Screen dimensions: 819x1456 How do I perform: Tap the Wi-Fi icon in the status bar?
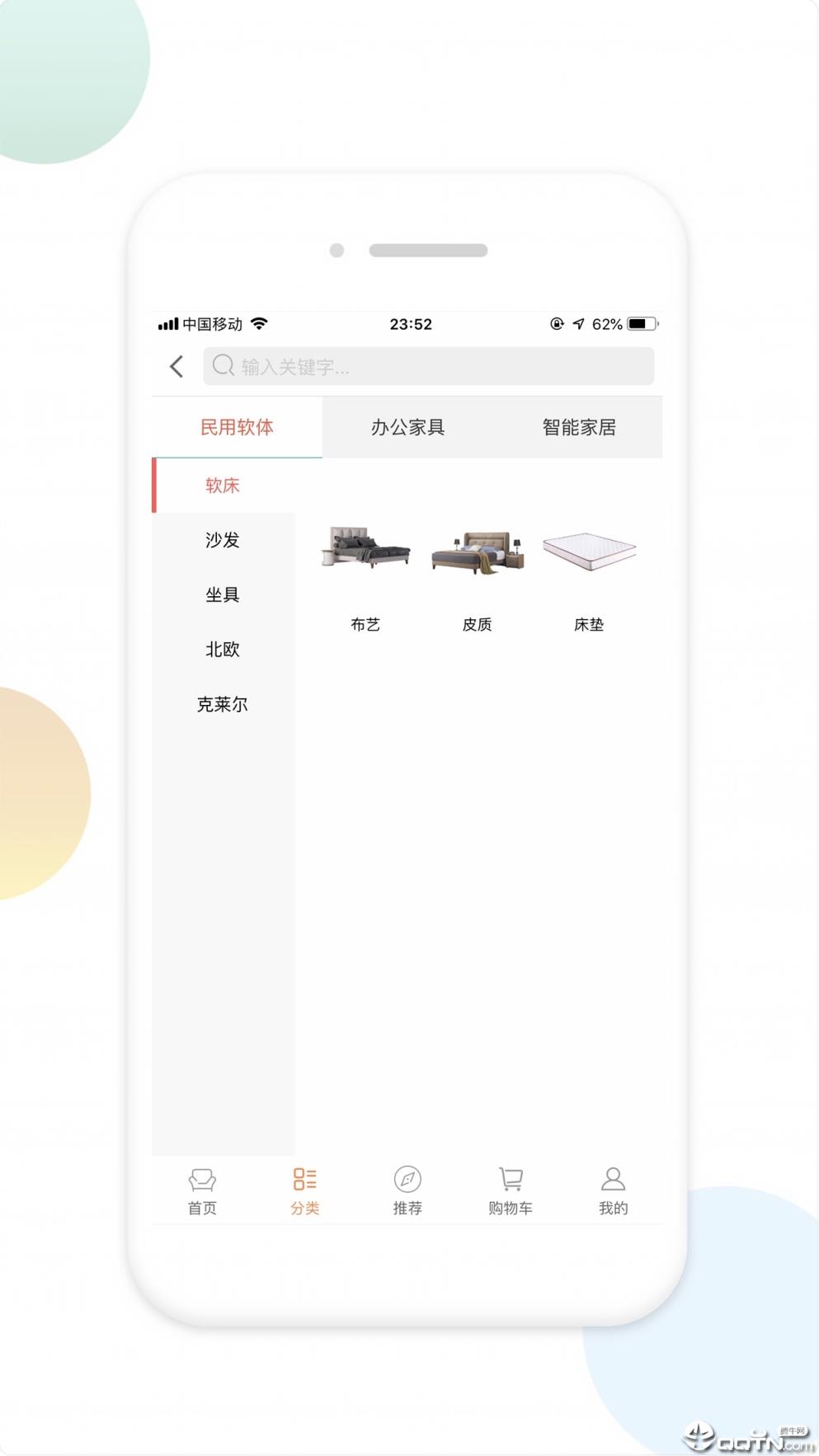click(261, 324)
